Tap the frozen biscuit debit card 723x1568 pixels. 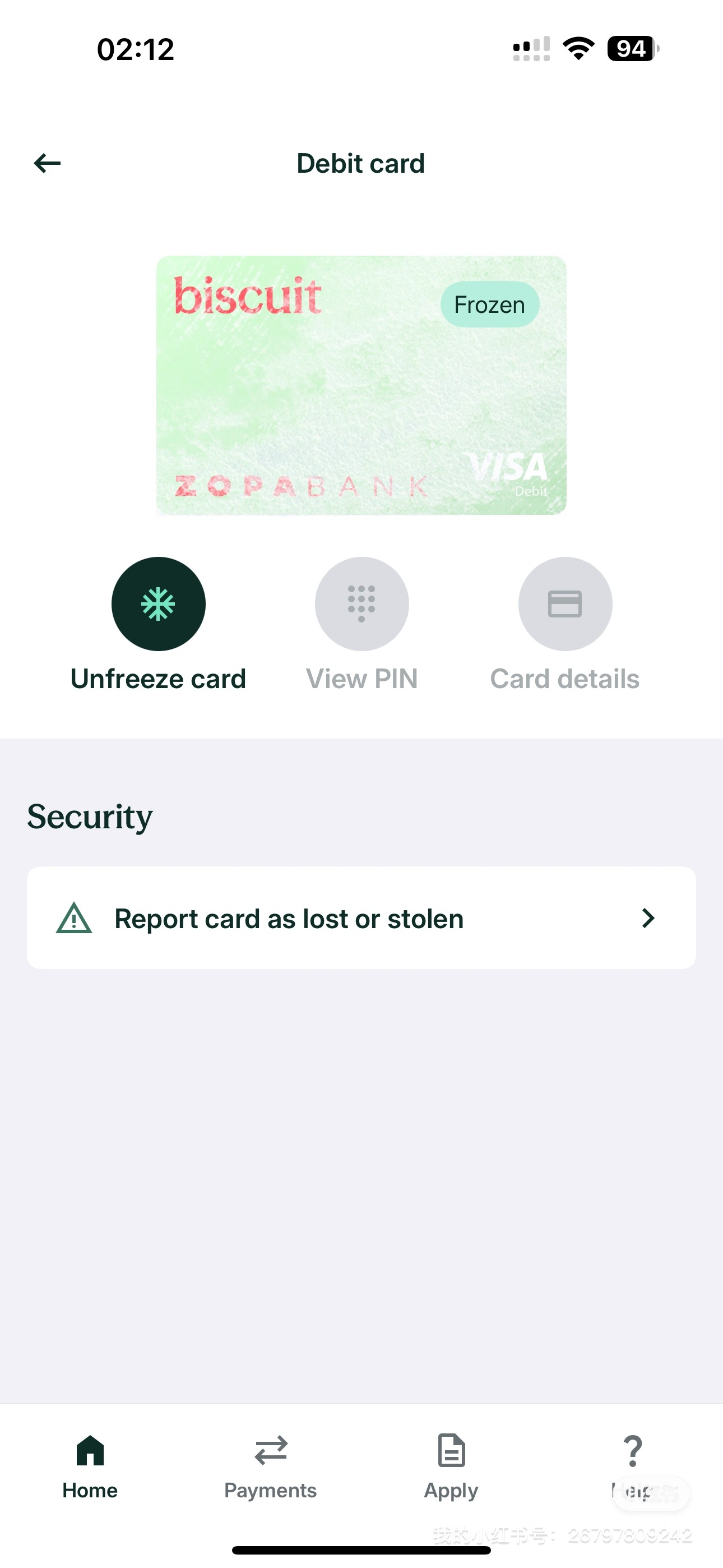(361, 385)
